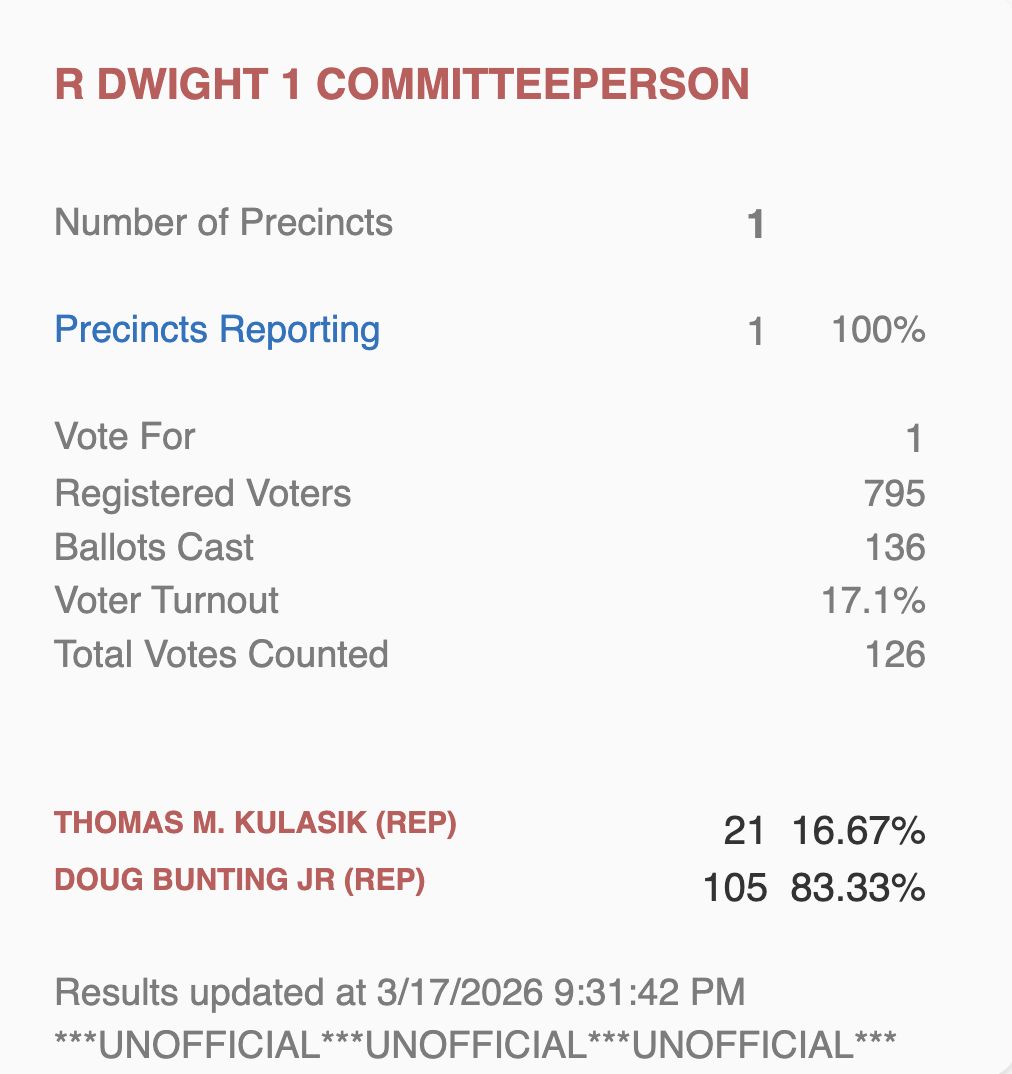Screen dimensions: 1012x1074
Task: Open the Precincts Reporting link
Action: coord(217,329)
